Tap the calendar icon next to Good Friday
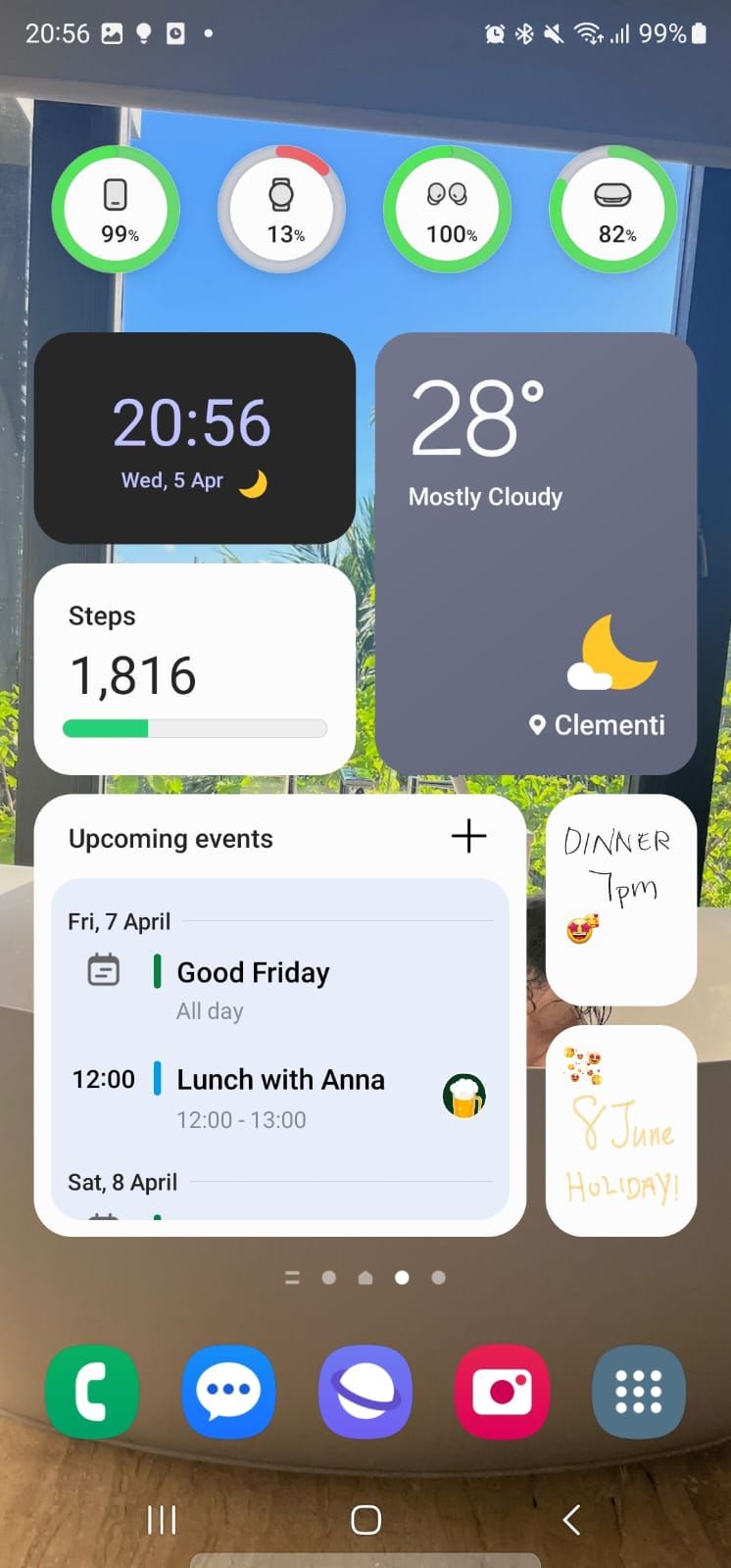 tap(101, 970)
